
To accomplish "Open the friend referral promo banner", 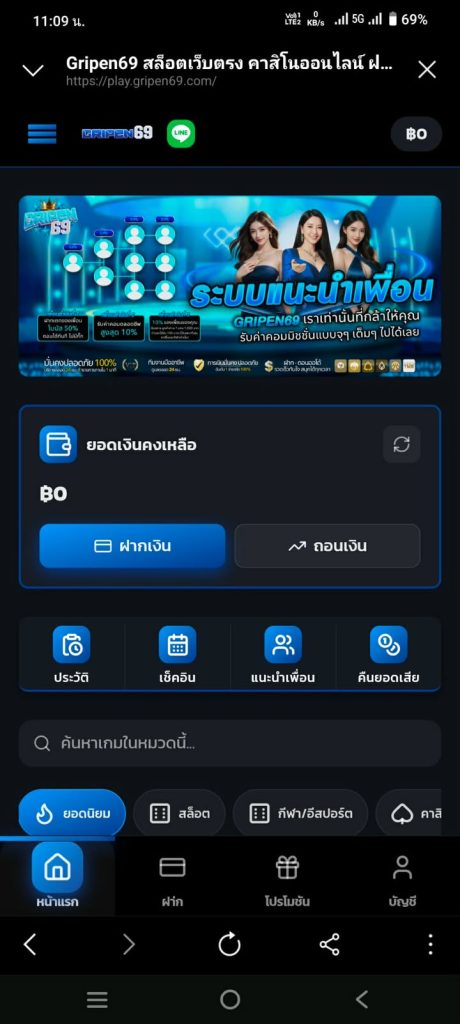I will tap(230, 285).
